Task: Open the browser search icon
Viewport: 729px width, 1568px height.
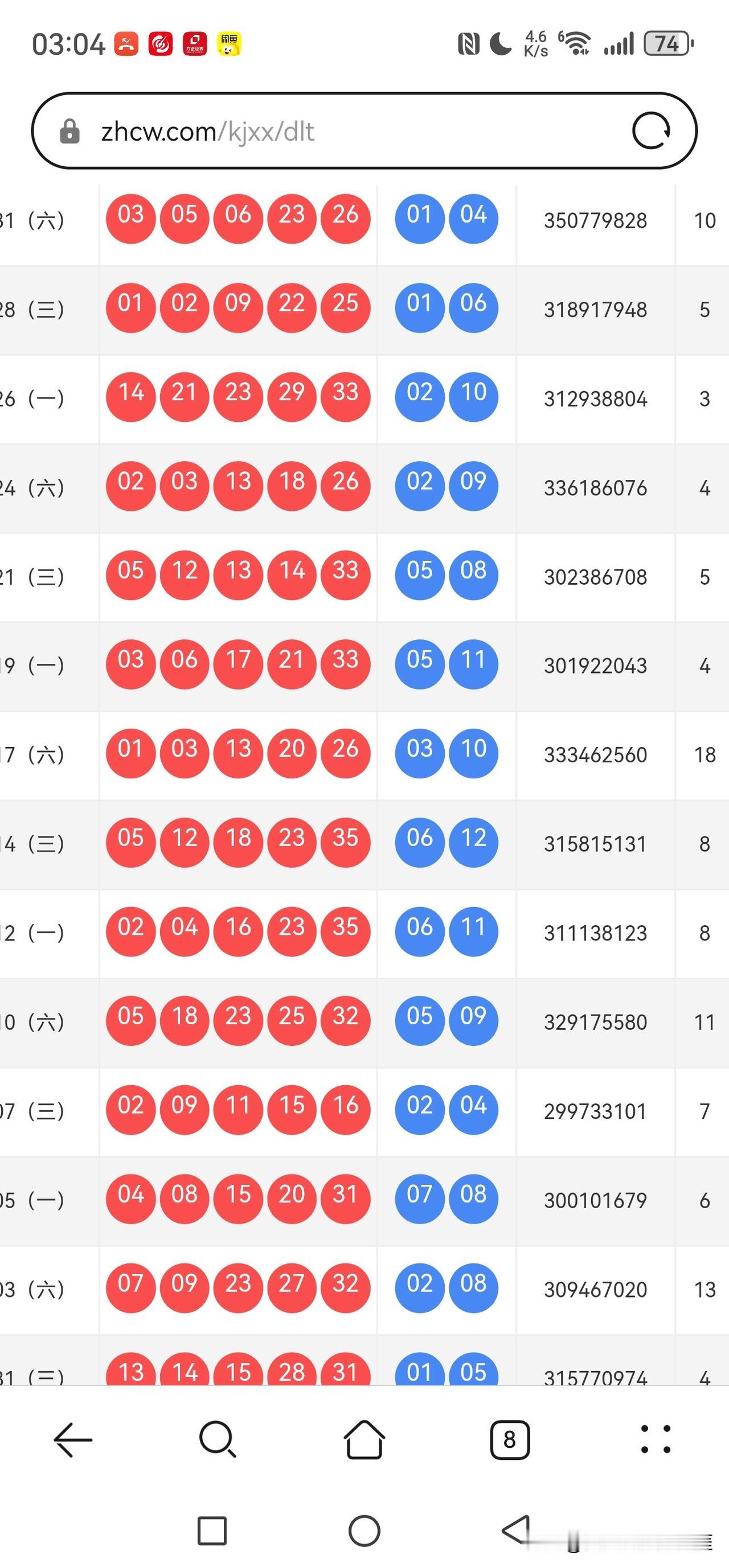Action: pos(218,1439)
